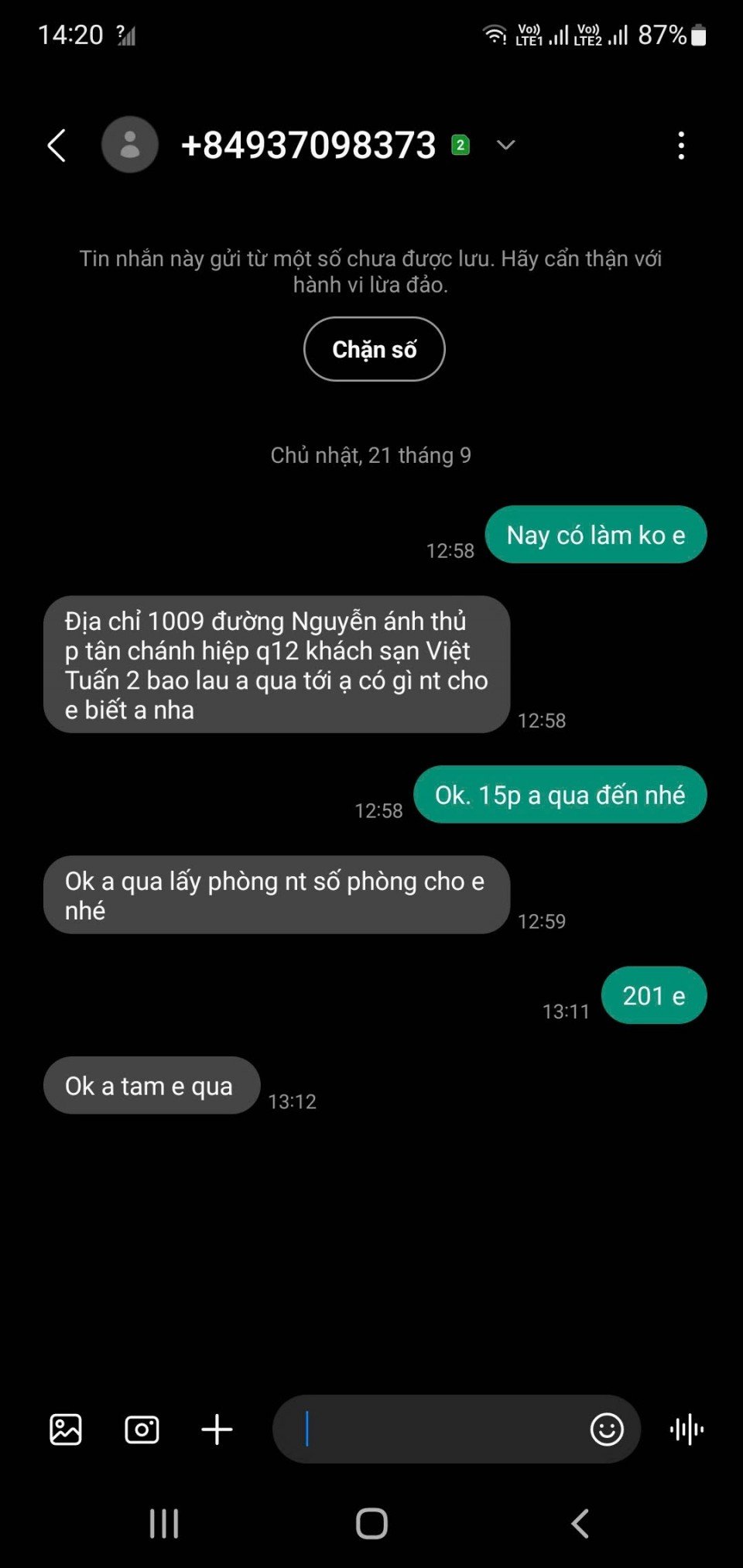743x1568 pixels.
Task: Go back to the conversations list
Action: coord(56,146)
